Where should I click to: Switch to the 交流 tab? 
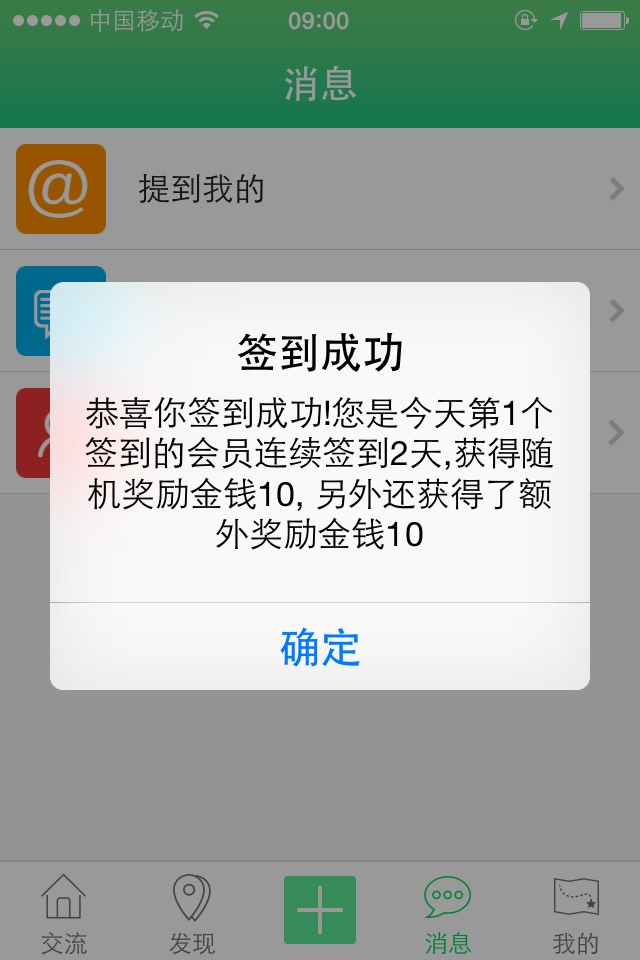(x=64, y=912)
